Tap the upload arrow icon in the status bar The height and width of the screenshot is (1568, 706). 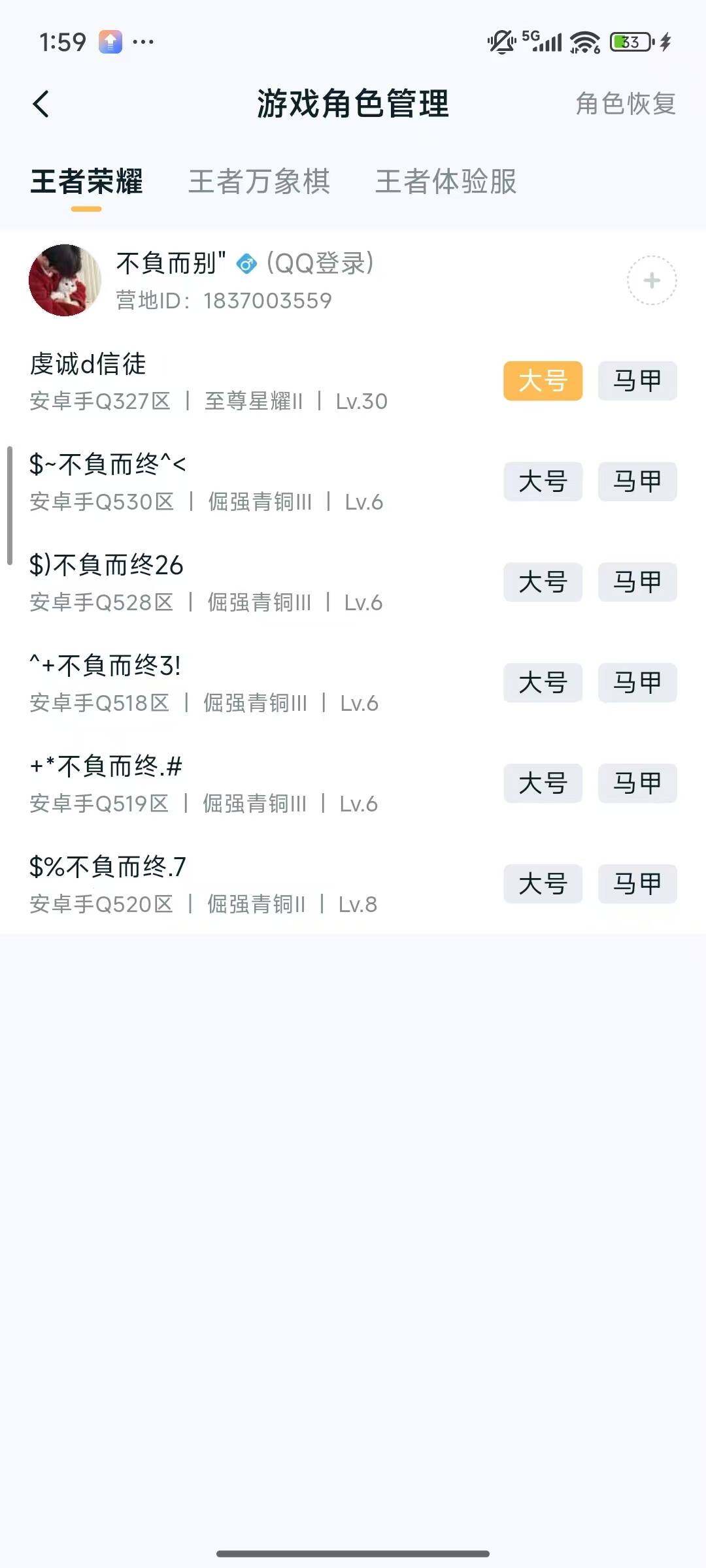[x=110, y=41]
